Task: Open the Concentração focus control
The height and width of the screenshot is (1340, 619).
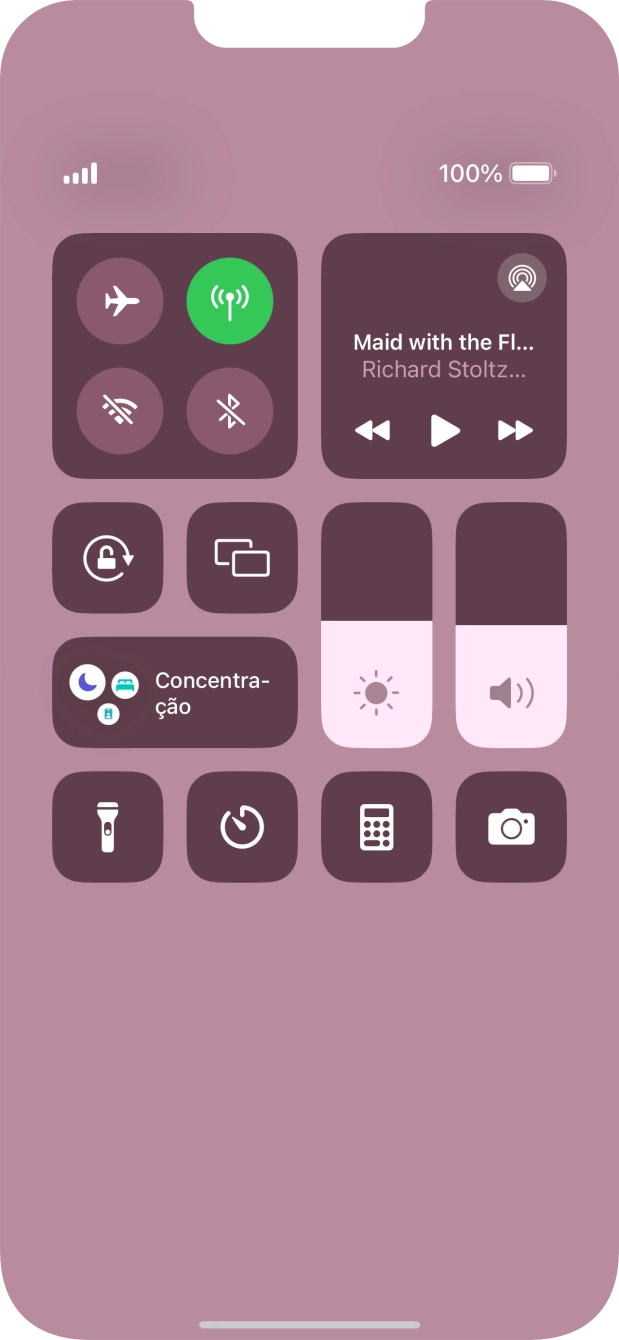Action: [x=175, y=693]
